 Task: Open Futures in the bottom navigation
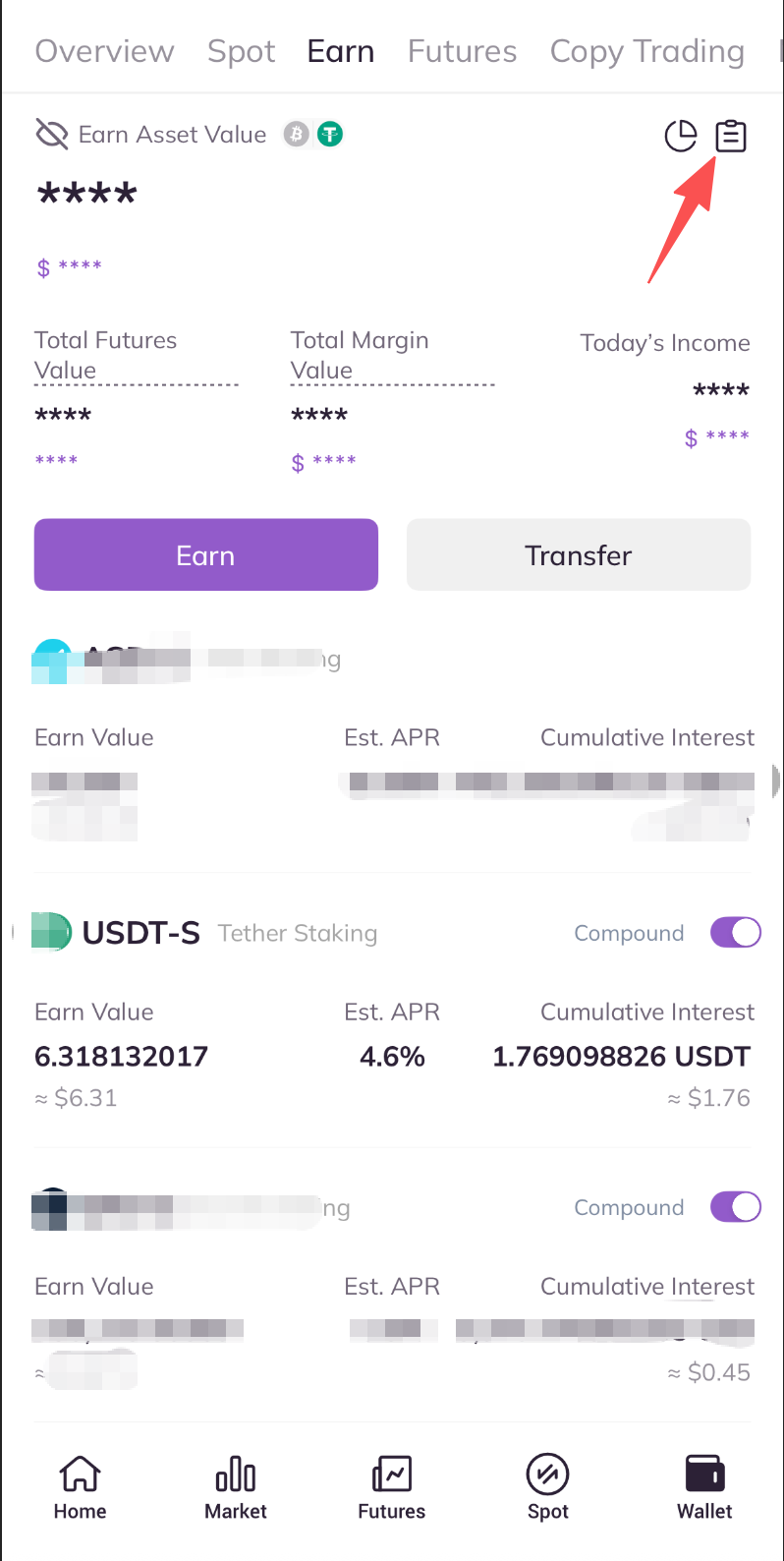392,1488
